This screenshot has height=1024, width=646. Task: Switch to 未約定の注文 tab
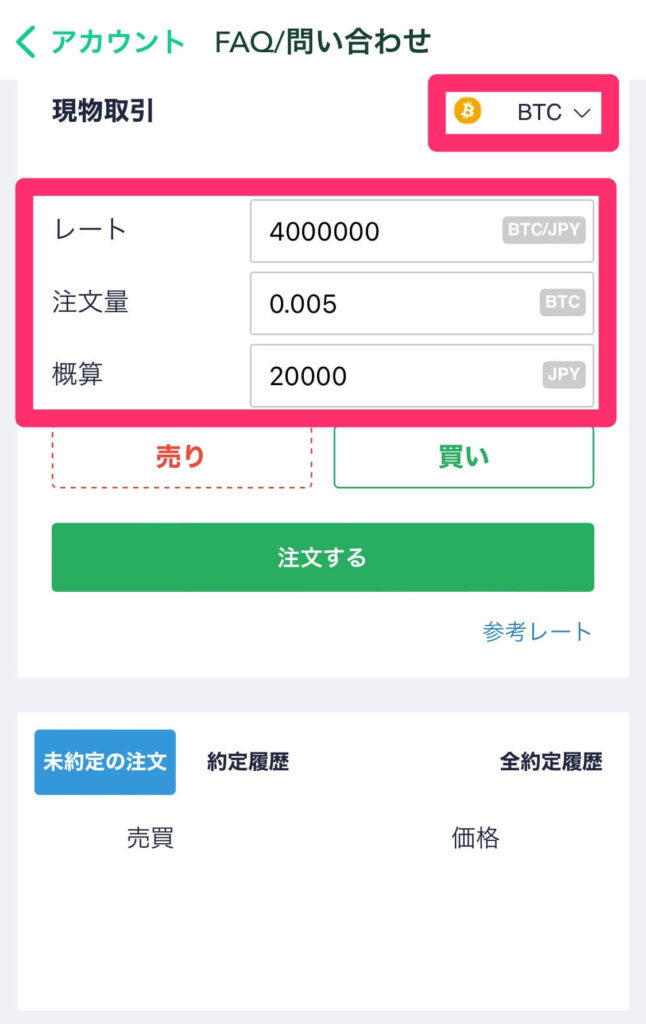pos(105,762)
